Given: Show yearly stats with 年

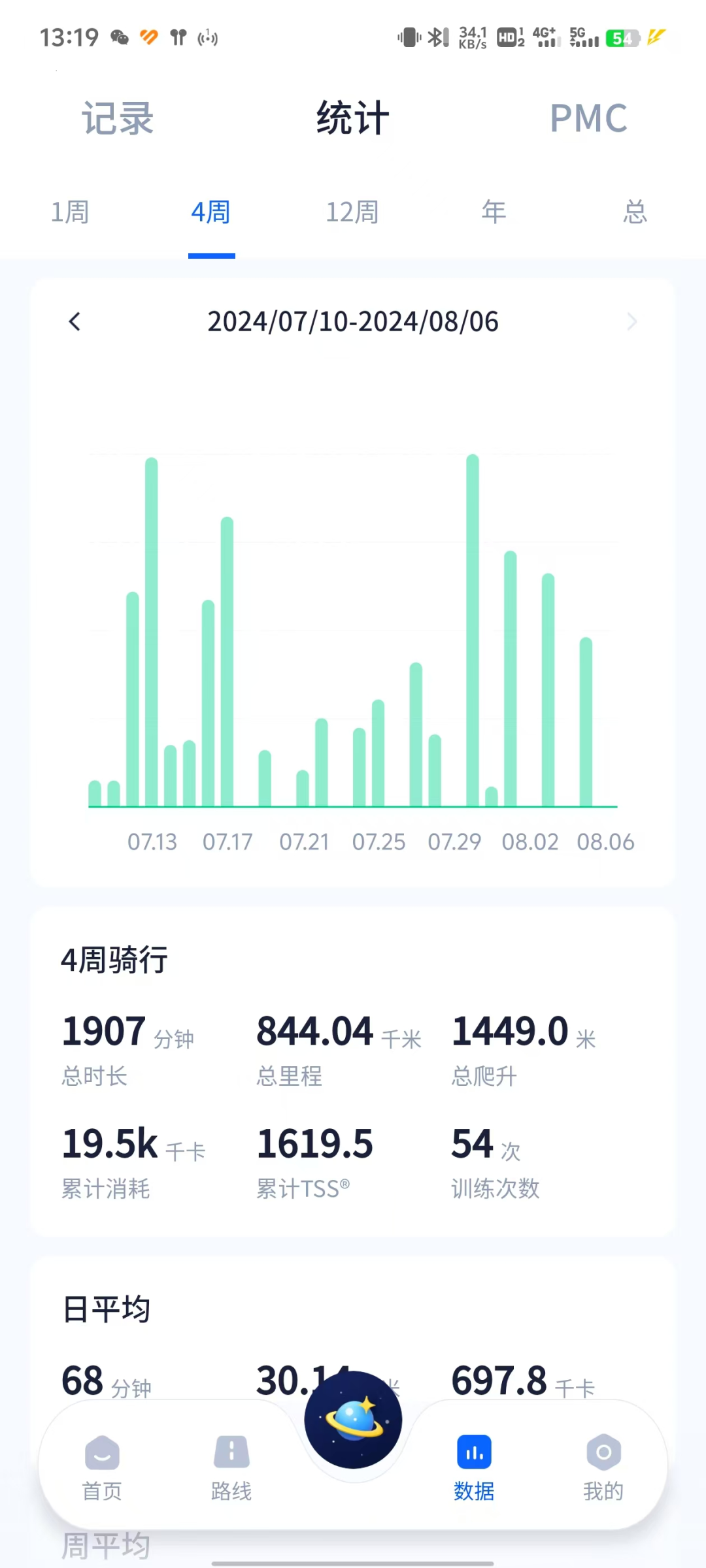Looking at the screenshot, I should 494,212.
